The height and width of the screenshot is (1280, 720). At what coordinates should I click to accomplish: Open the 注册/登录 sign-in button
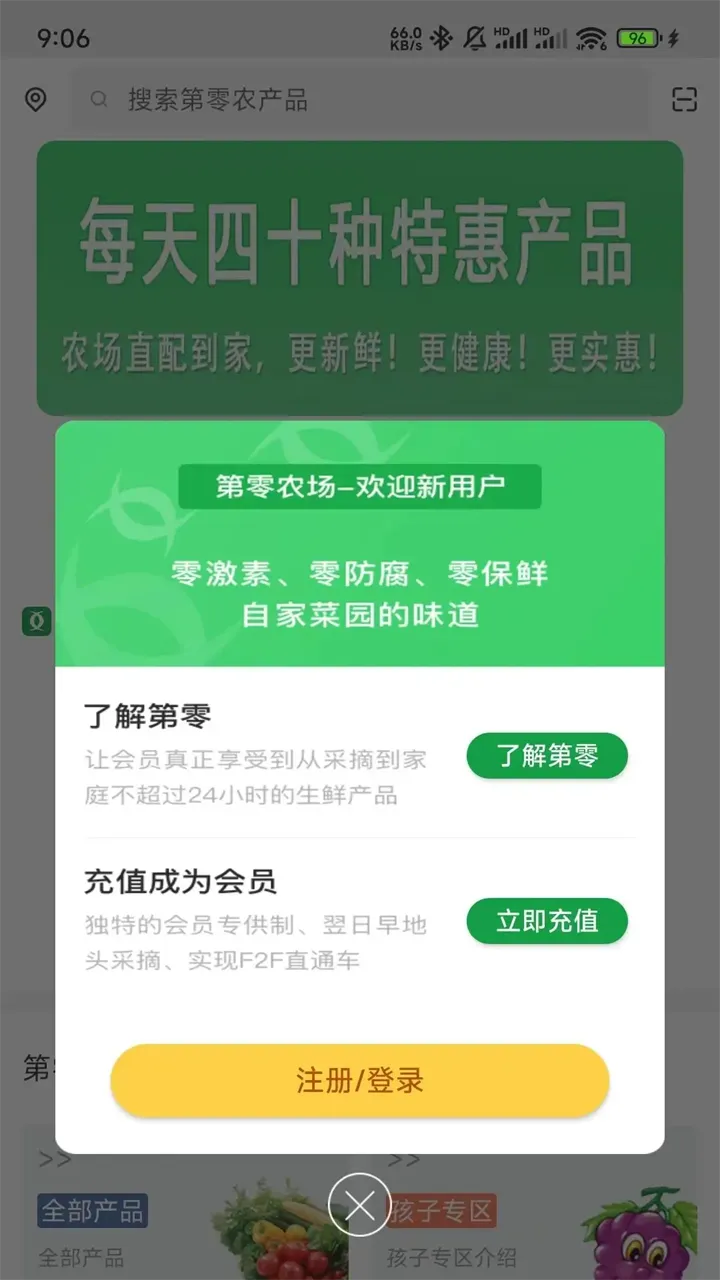360,1081
